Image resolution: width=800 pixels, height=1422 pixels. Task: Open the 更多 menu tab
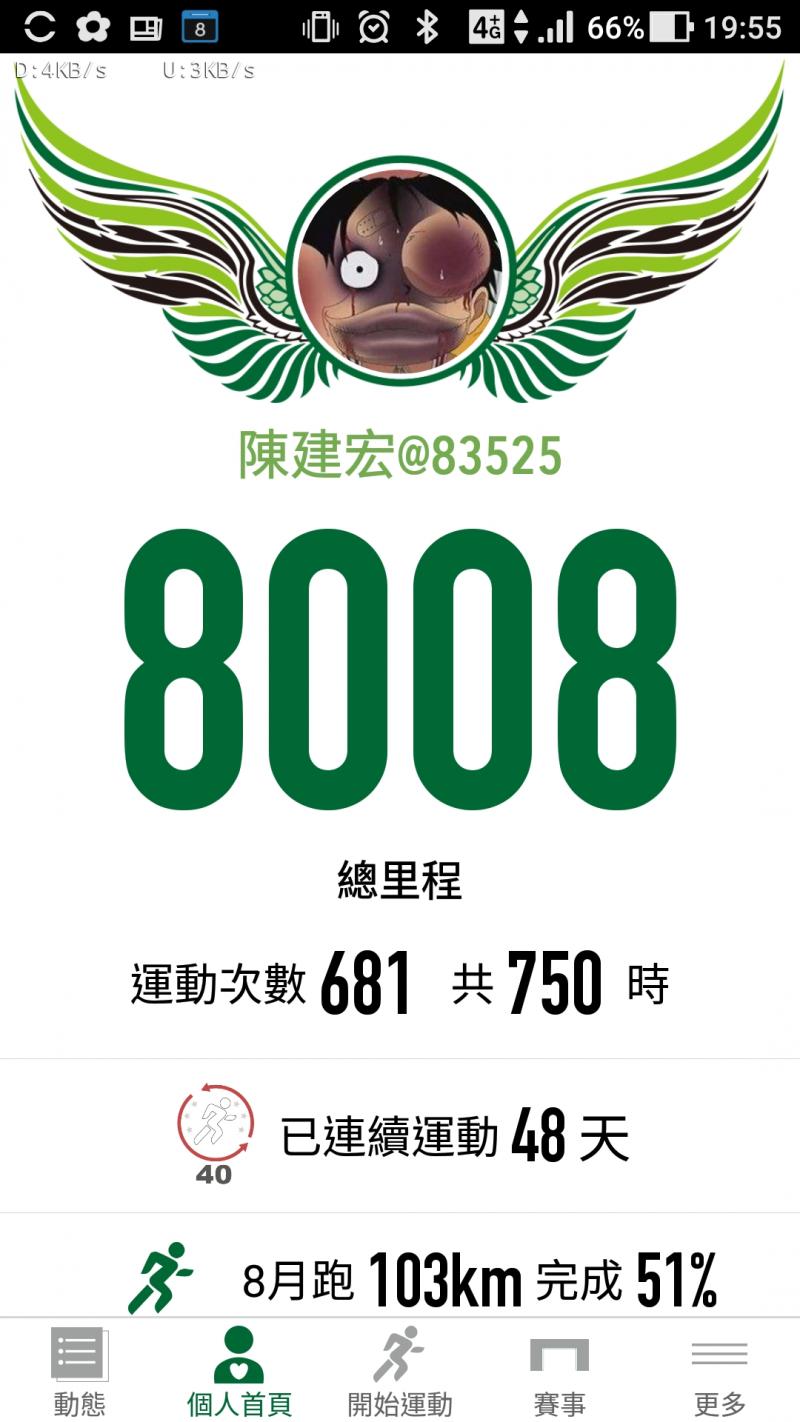click(719, 1370)
